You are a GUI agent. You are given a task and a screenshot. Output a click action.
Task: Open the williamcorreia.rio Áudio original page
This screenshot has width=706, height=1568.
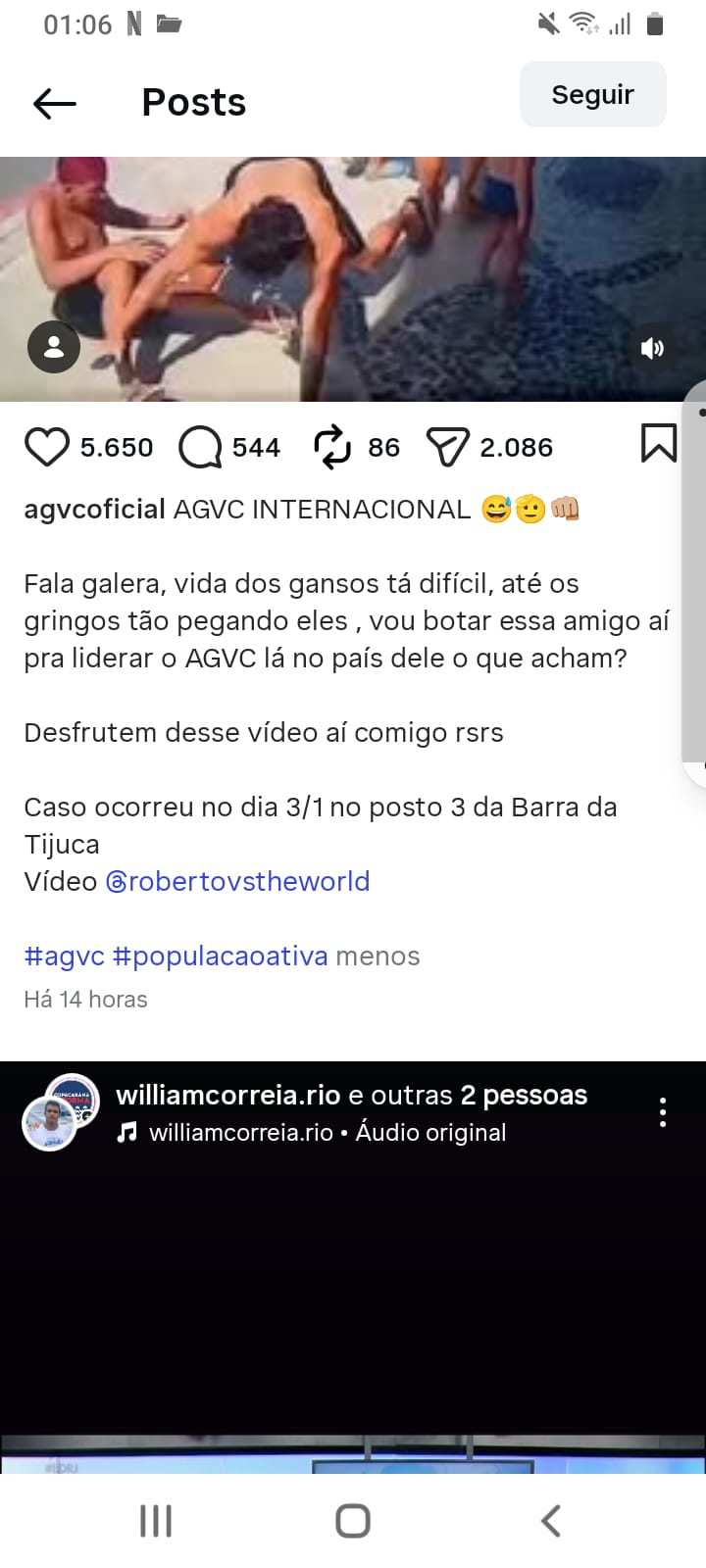tap(328, 1133)
